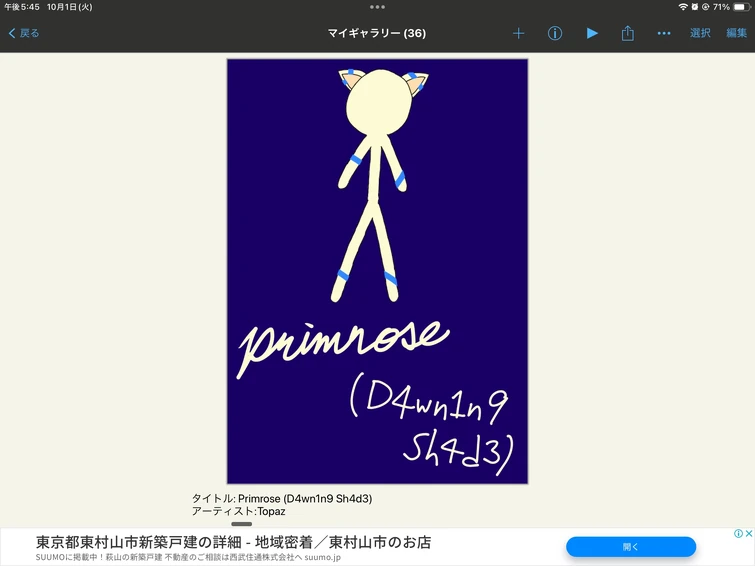The height and width of the screenshot is (566, 755).
Task: Tap the 開く button in the ad
Action: [x=630, y=547]
